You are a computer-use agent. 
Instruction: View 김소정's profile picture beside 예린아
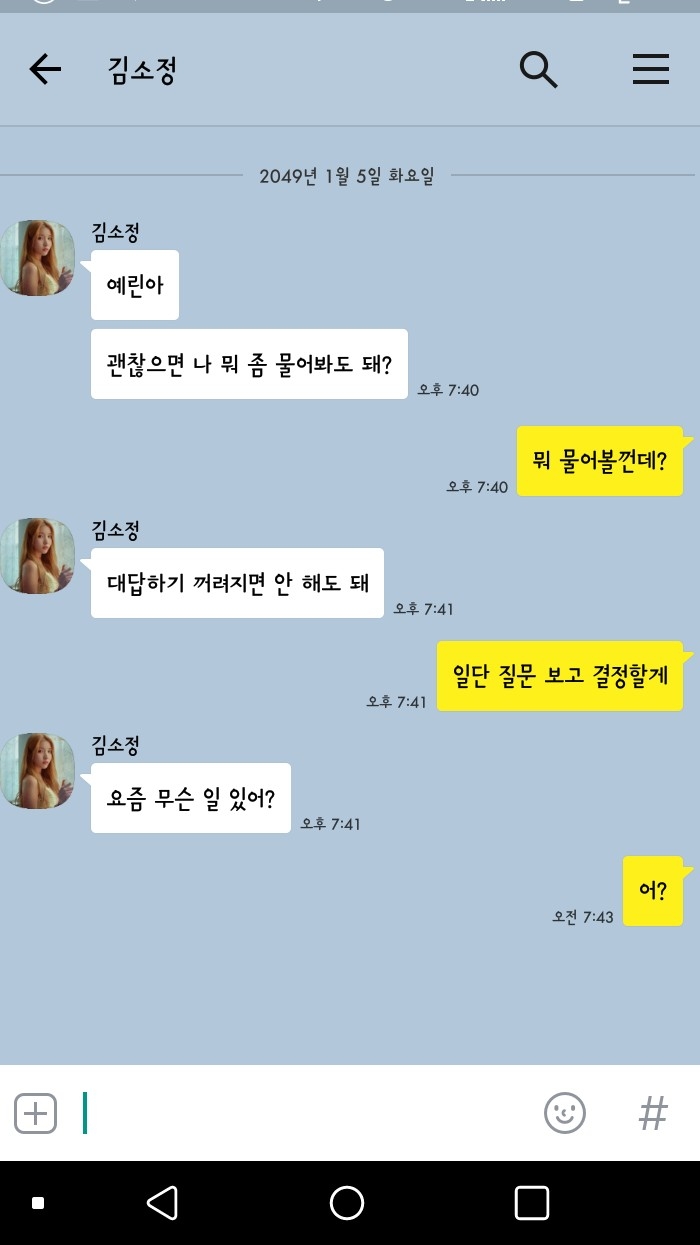37,258
